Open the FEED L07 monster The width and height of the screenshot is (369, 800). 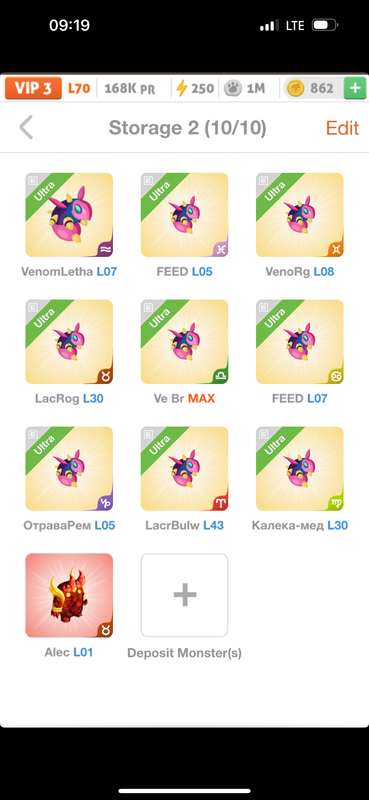tap(300, 342)
